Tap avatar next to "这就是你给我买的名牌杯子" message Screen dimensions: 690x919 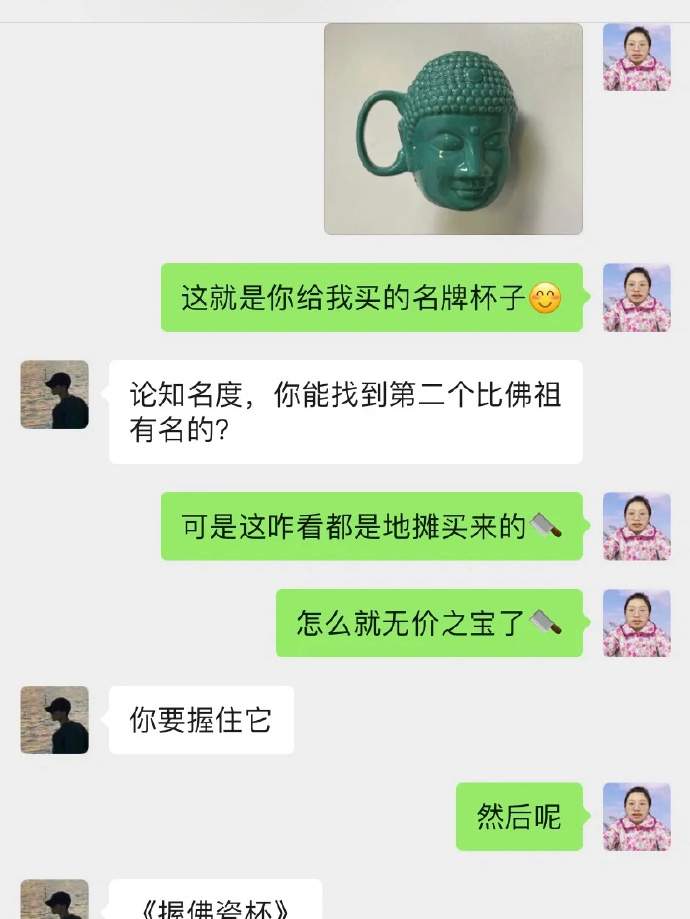tap(636, 298)
